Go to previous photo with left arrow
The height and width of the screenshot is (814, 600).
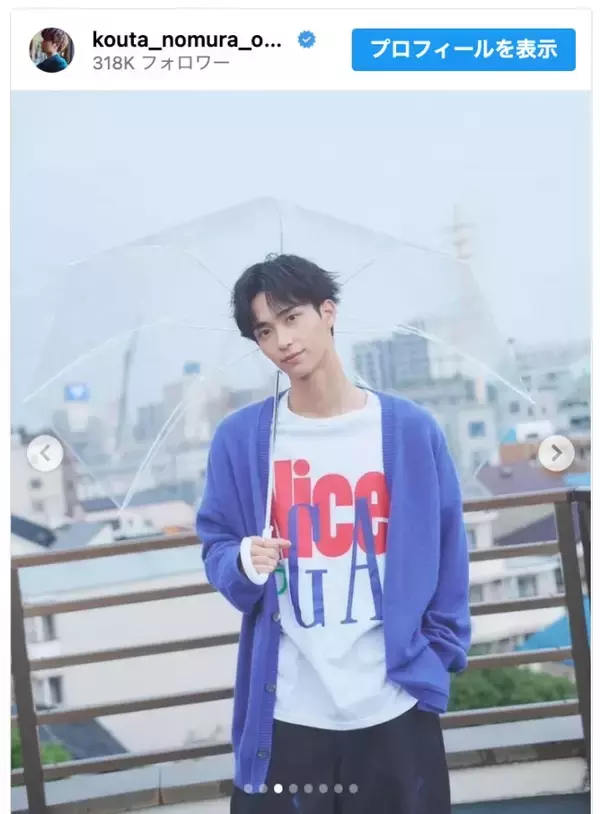click(45, 453)
